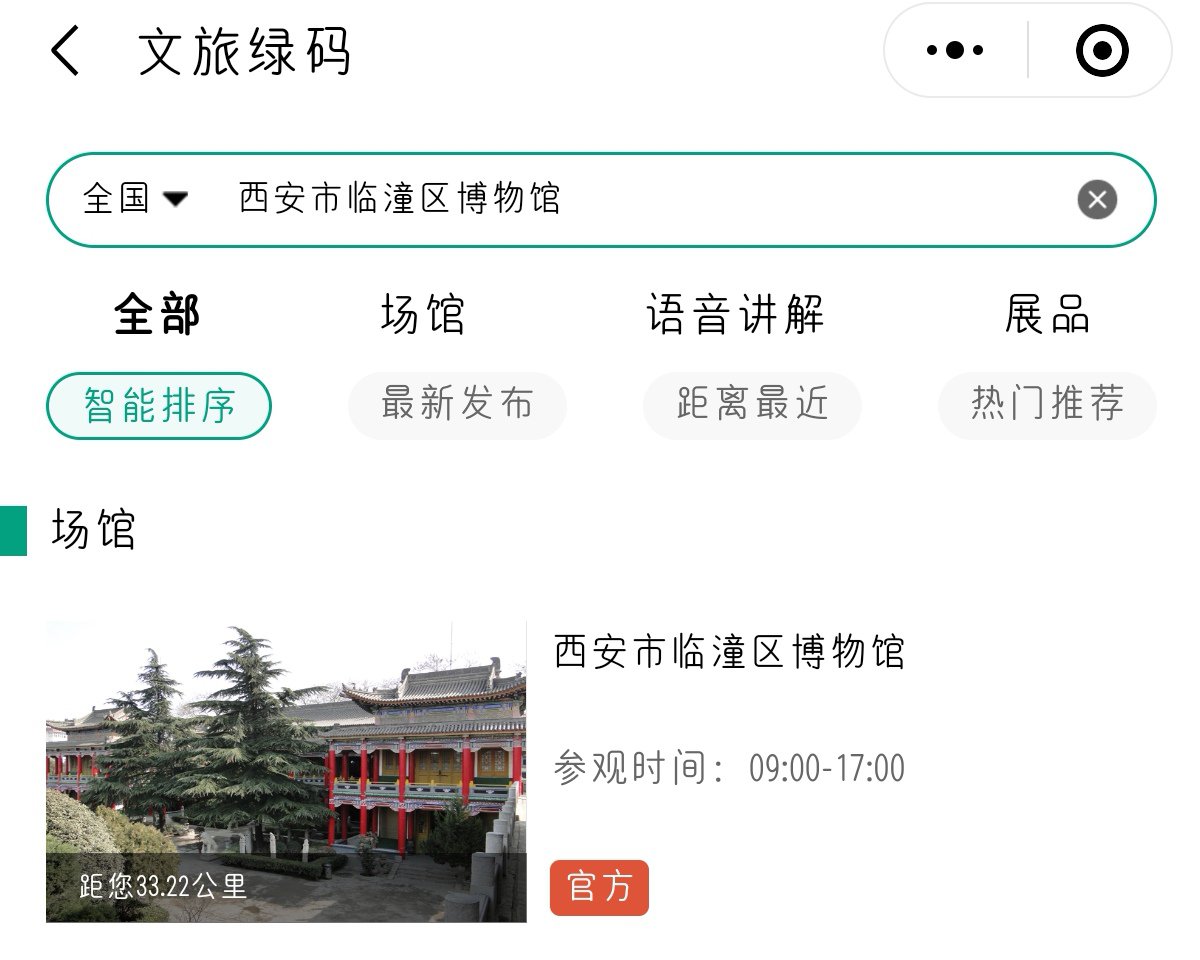Screen dimensions: 1200x960
Task: Clear the search text
Action: (1097, 199)
